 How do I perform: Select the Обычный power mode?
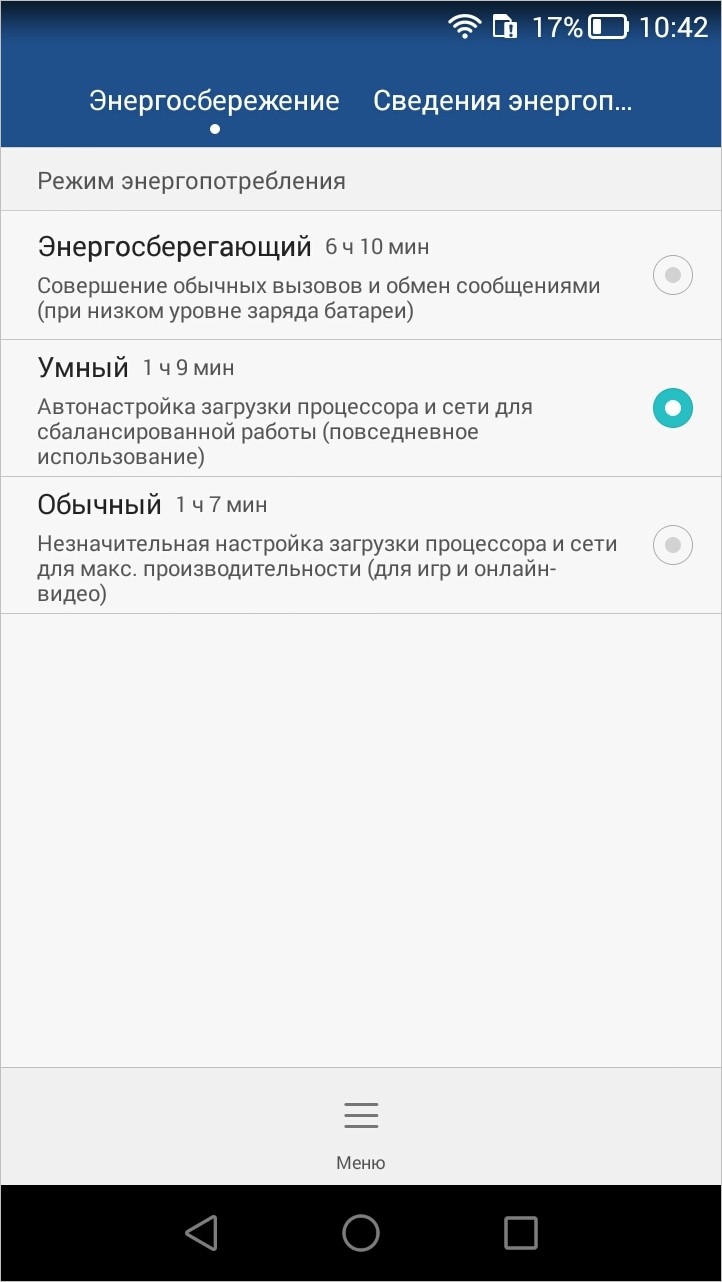361,545
